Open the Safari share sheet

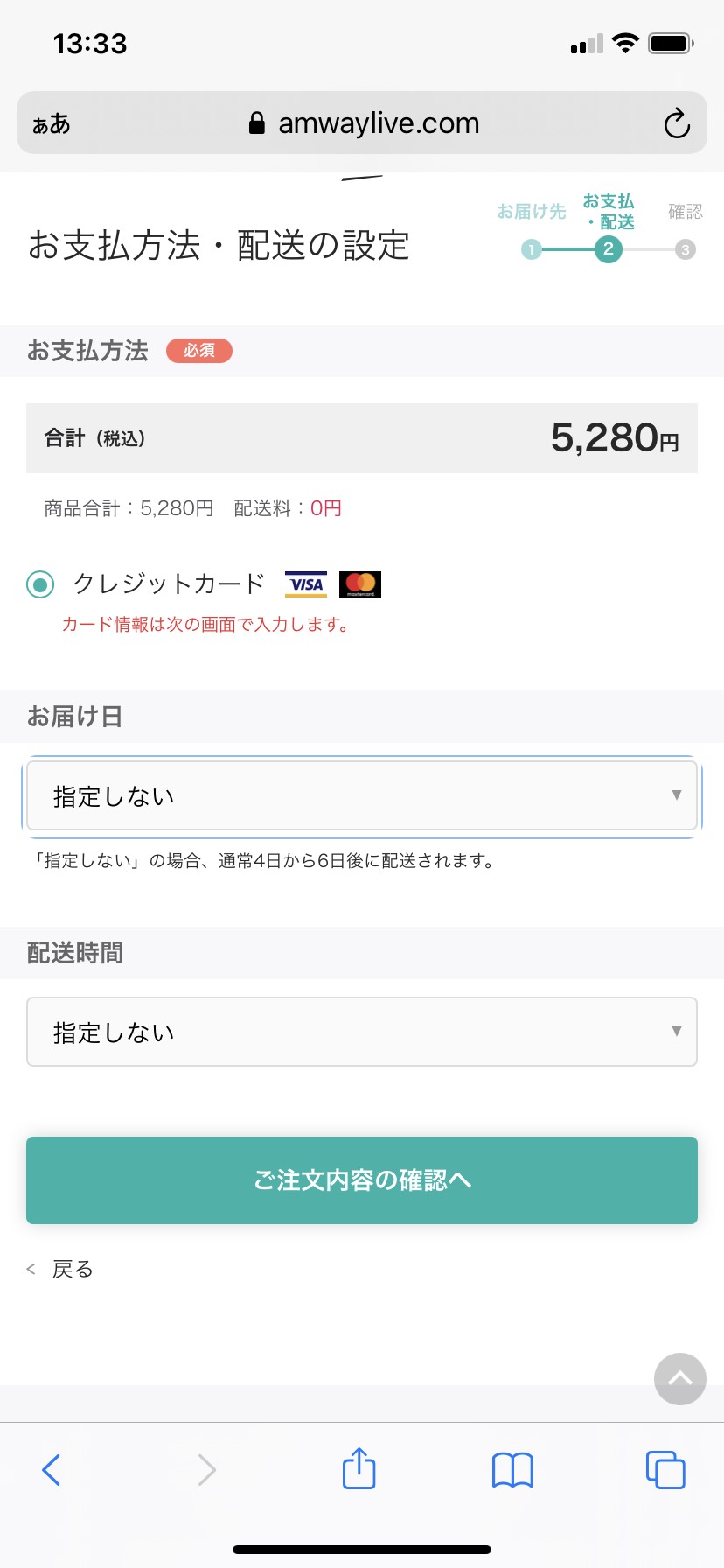(x=359, y=1468)
